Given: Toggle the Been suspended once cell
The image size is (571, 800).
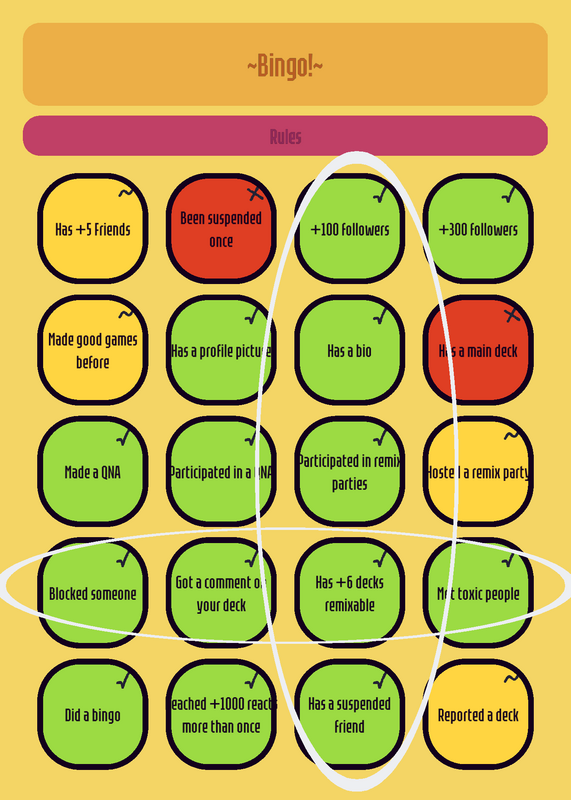Looking at the screenshot, I should [221, 229].
